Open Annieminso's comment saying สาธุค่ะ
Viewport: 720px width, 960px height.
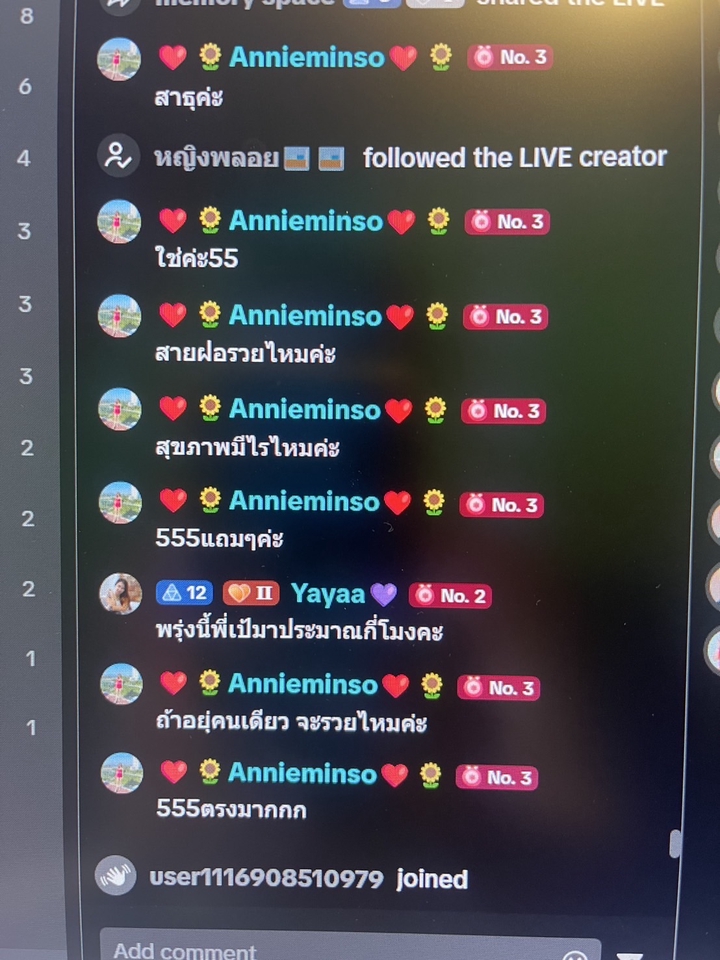[189, 97]
